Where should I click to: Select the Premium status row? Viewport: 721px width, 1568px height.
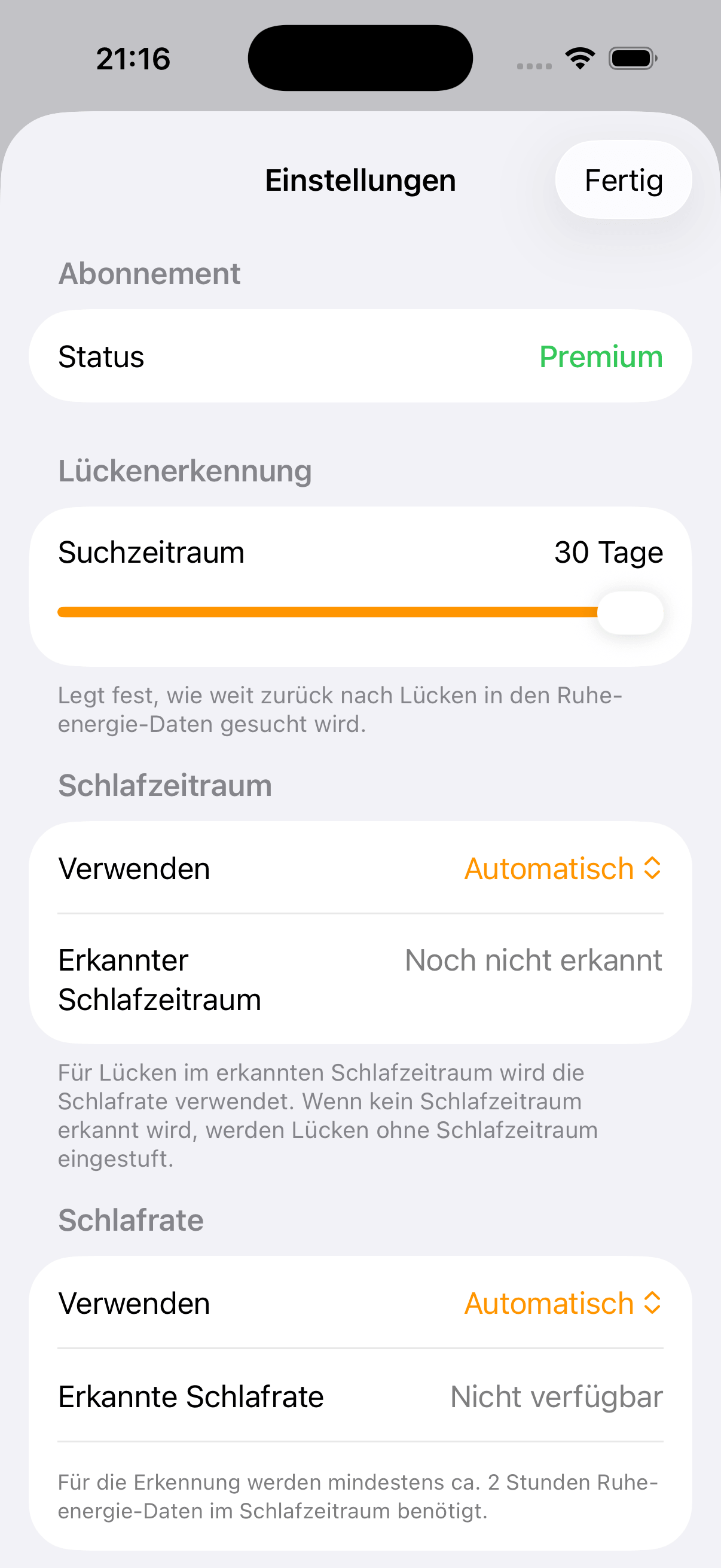(361, 356)
